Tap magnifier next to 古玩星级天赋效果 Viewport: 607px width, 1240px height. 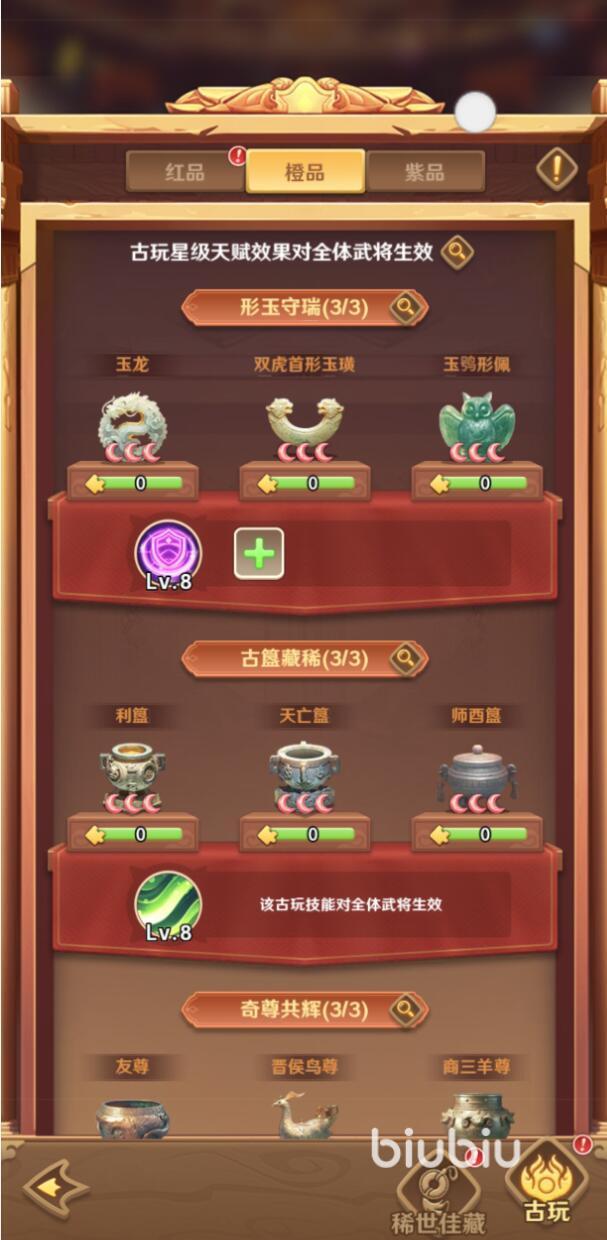click(x=457, y=252)
